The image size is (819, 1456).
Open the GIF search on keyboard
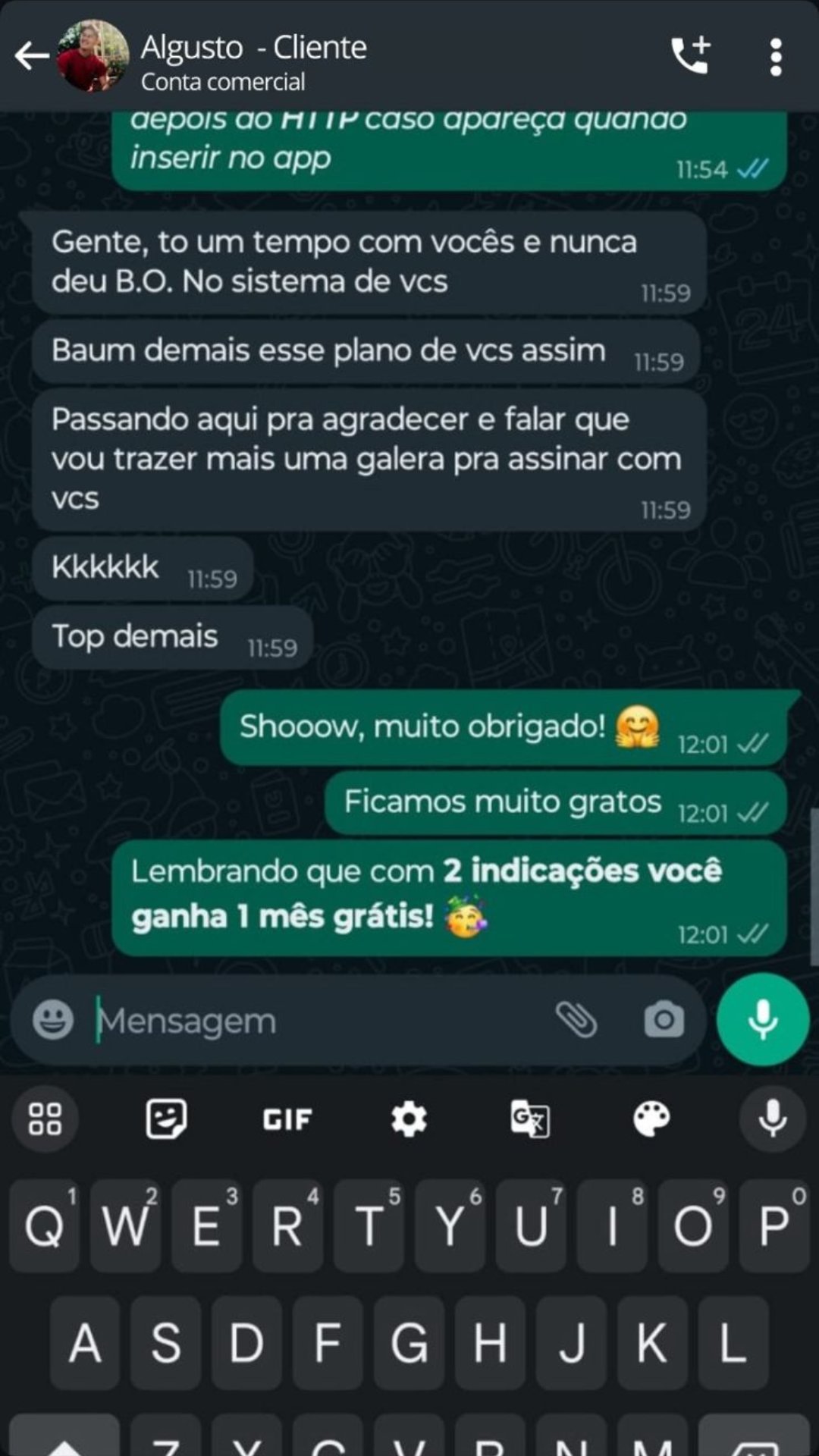click(x=287, y=1119)
